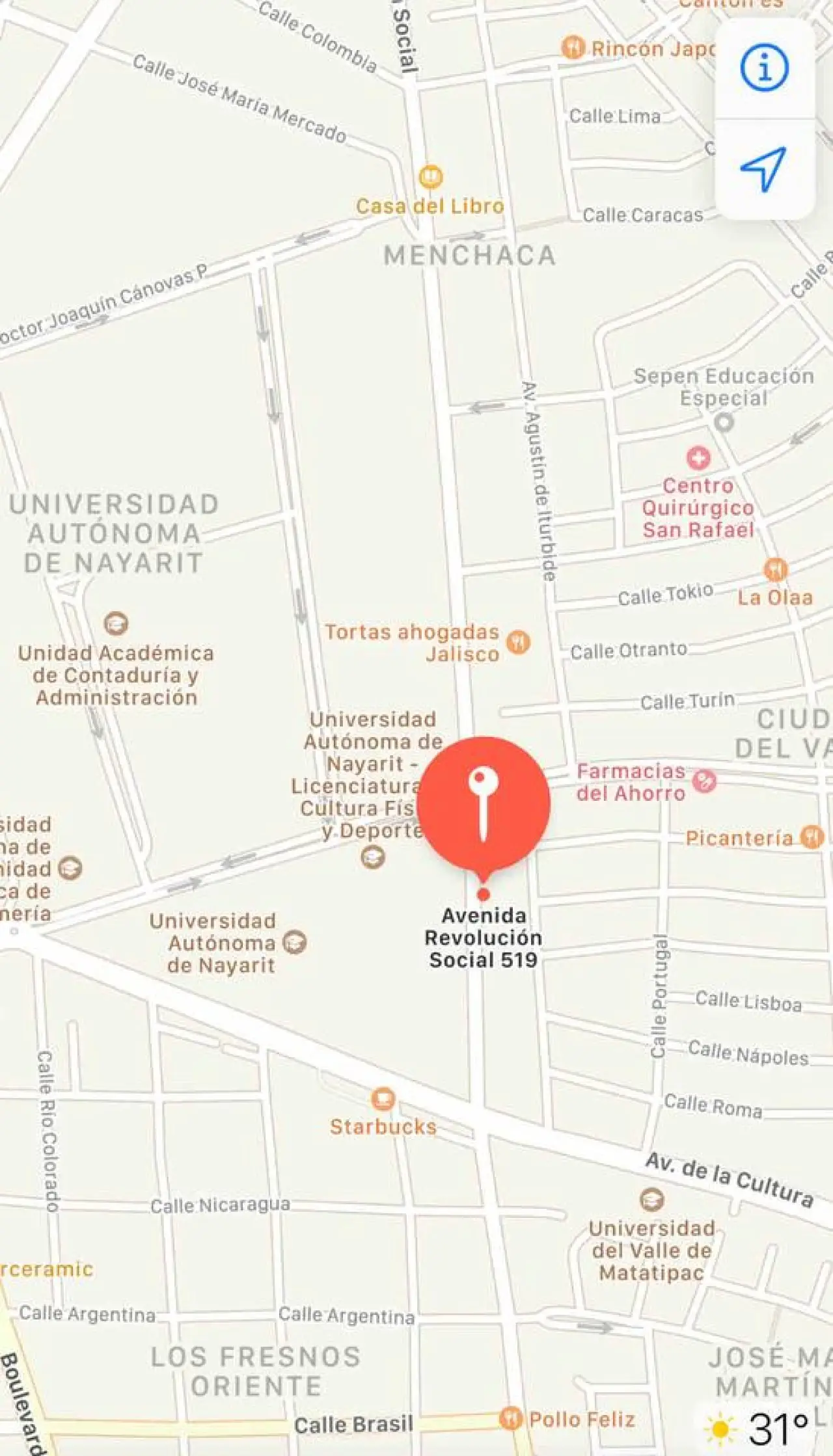Select Universidad del Valle de Matatipac marker
Screen dimensions: 833x1456
pos(652,1199)
